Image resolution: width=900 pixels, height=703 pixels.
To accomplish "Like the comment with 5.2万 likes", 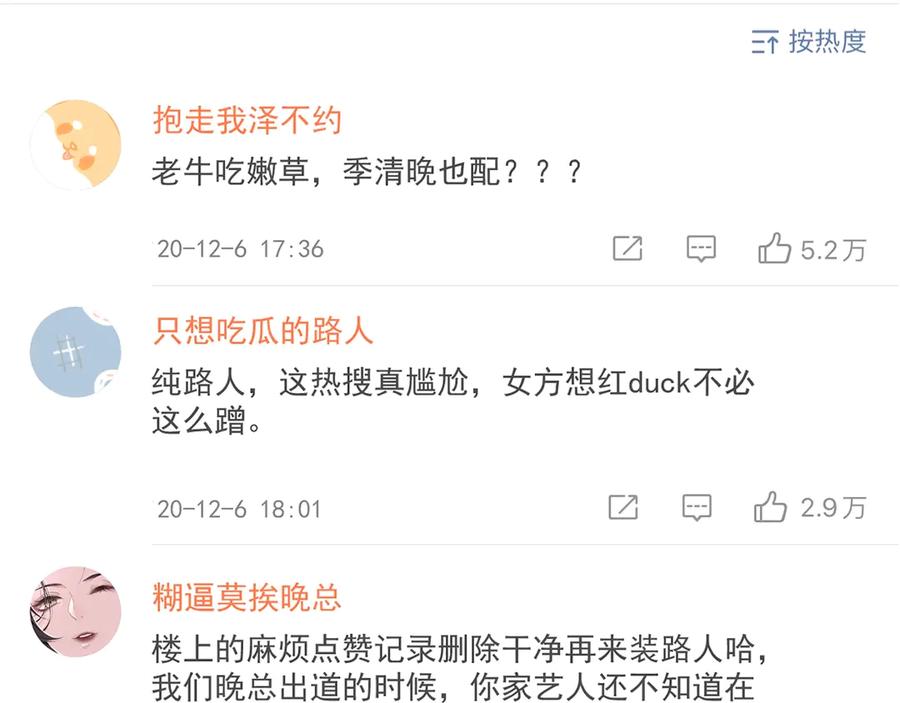I will [x=812, y=249].
